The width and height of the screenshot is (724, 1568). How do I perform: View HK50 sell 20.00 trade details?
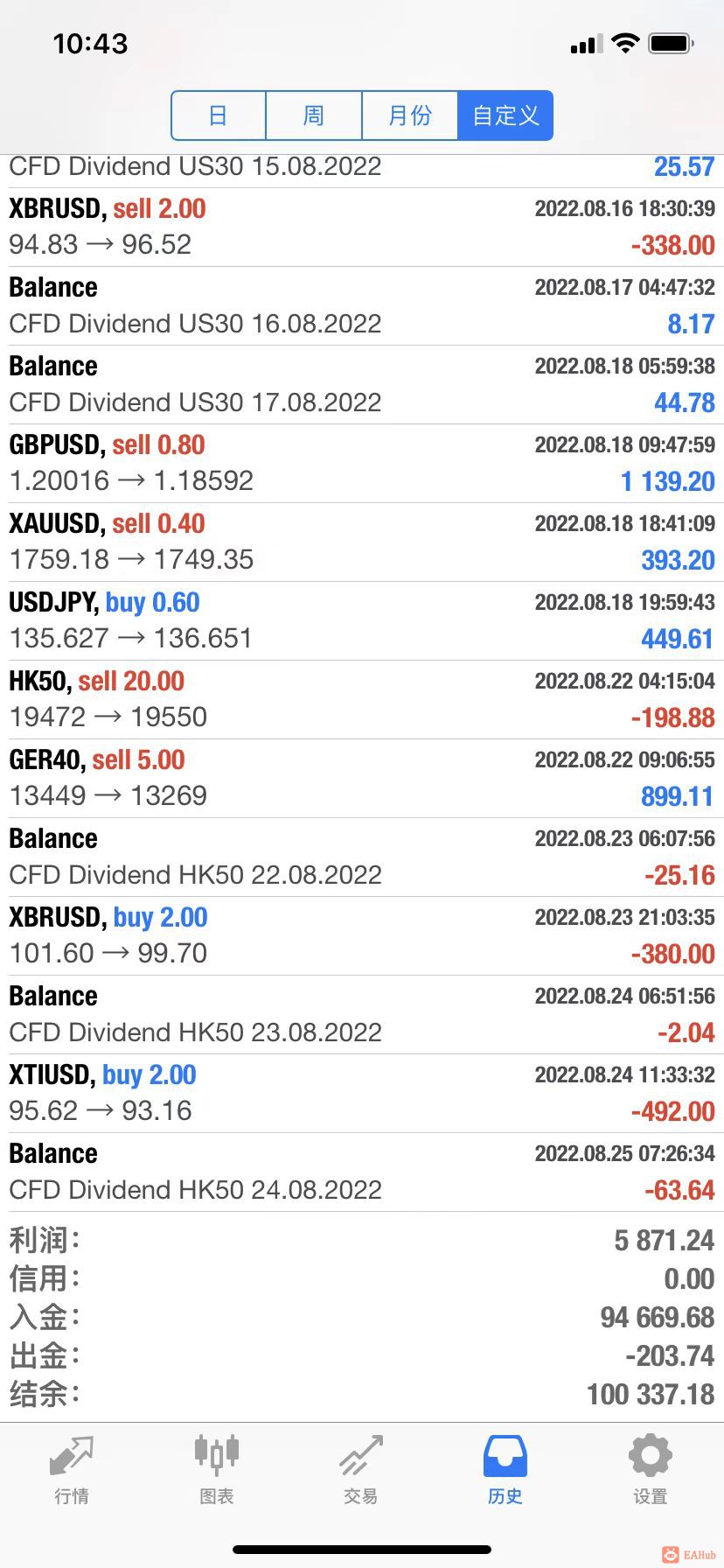[x=362, y=700]
